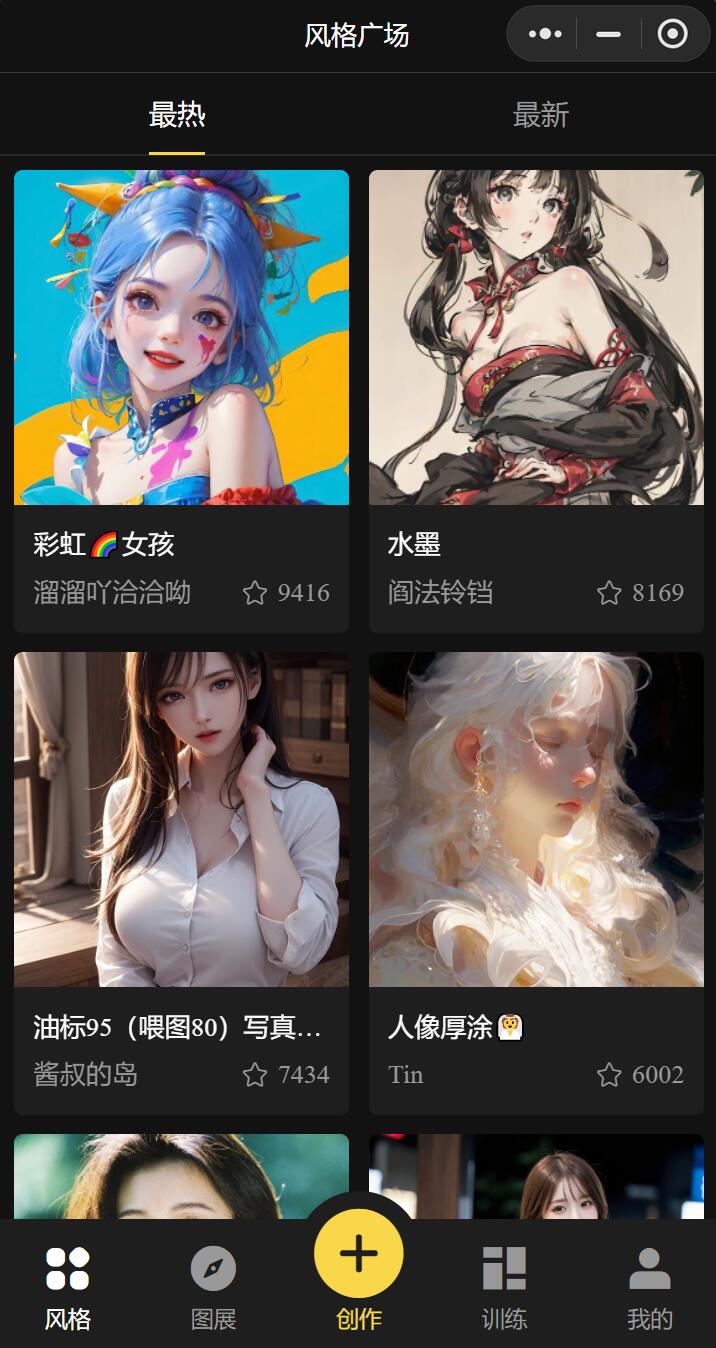Tap the star on 油标95 写真 style
Viewport: 716px width, 1348px height.
click(x=255, y=1075)
